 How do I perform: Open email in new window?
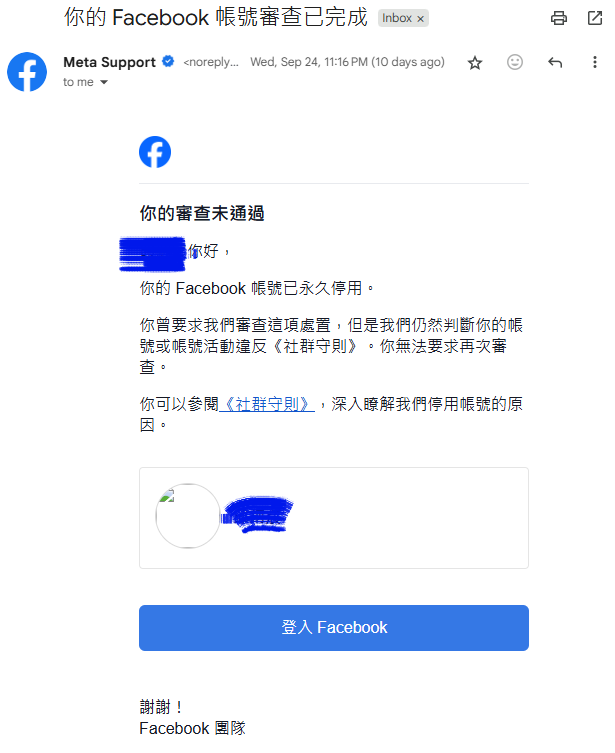point(594,18)
